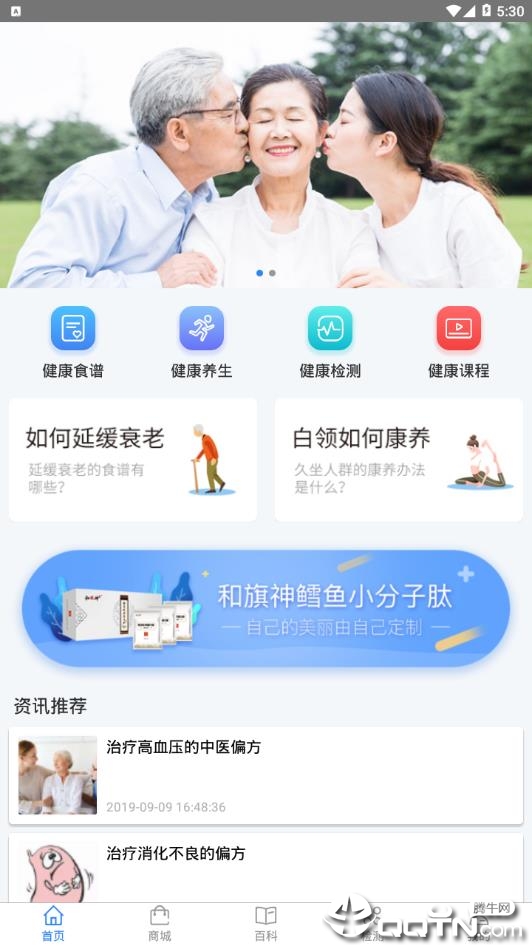Open the 健康养生 section

pyautogui.click(x=201, y=341)
